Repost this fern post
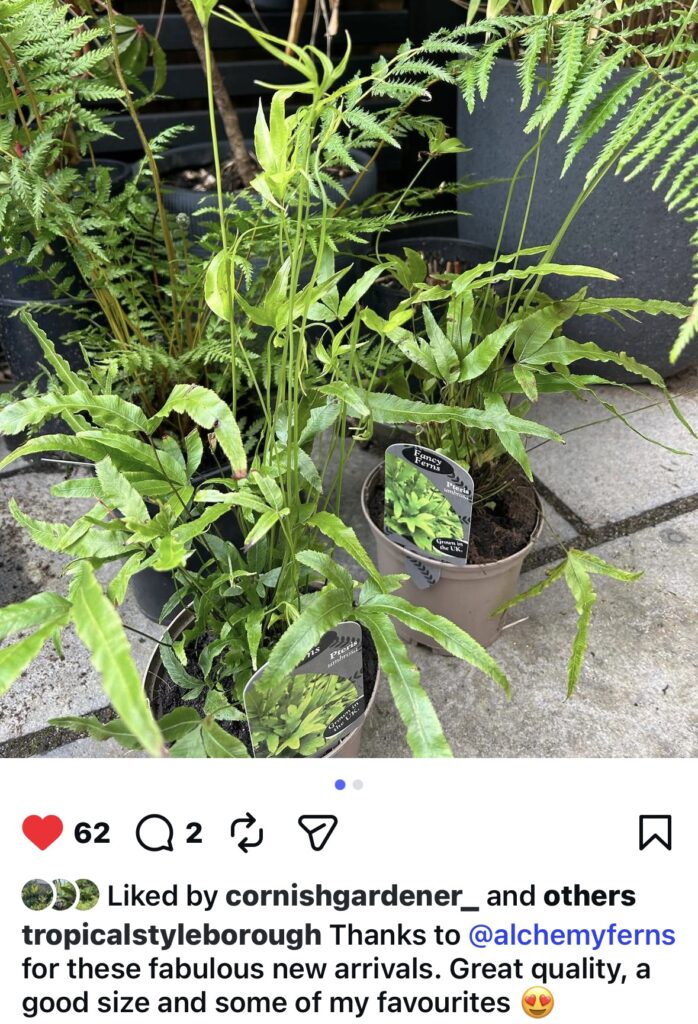The width and height of the screenshot is (698, 1024). coord(246,832)
